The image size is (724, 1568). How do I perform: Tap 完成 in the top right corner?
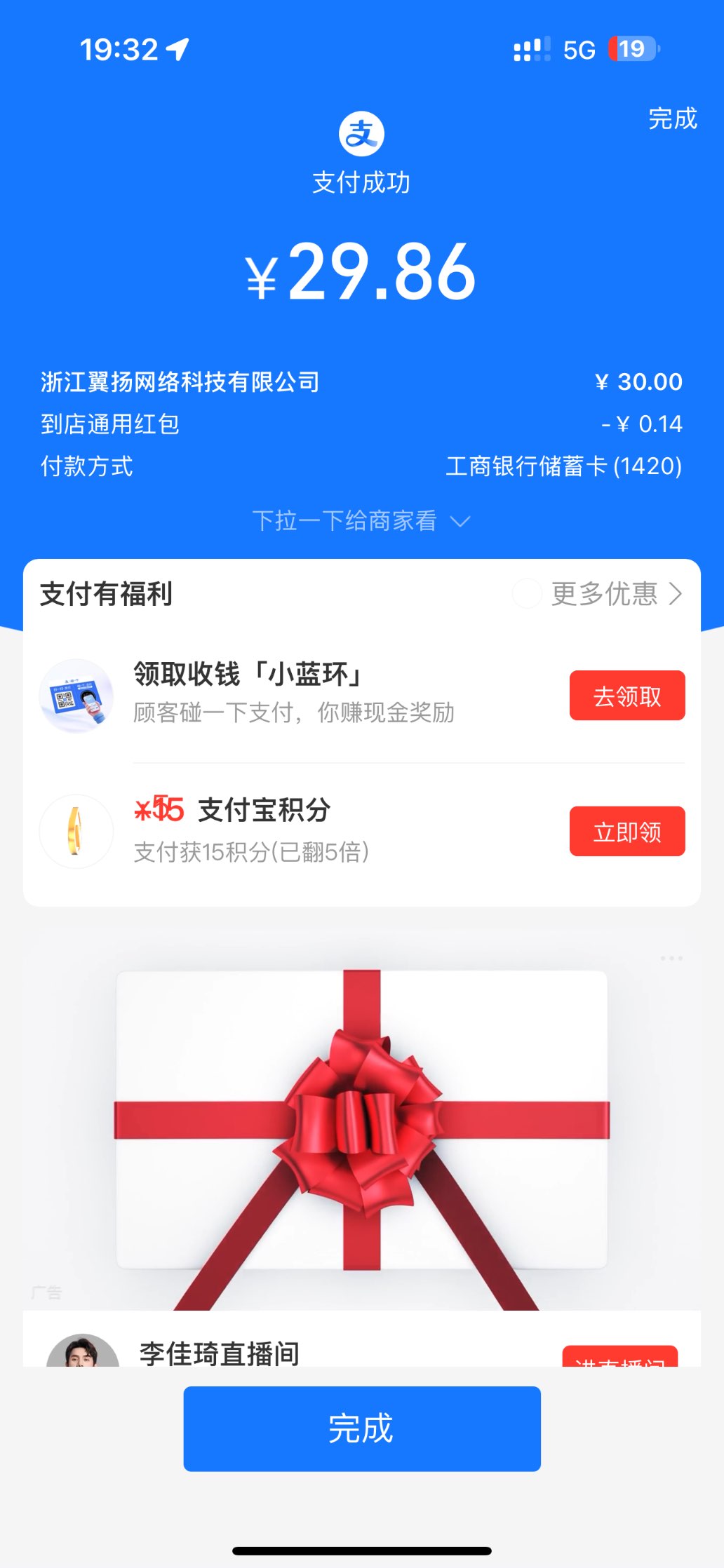coord(672,119)
